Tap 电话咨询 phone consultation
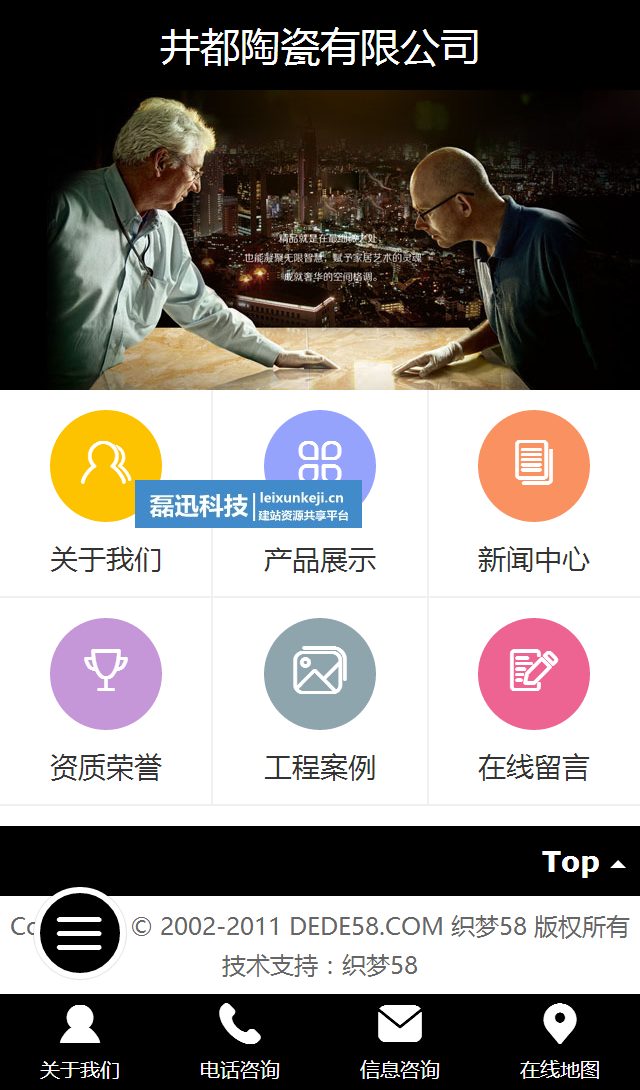 (x=240, y=1042)
